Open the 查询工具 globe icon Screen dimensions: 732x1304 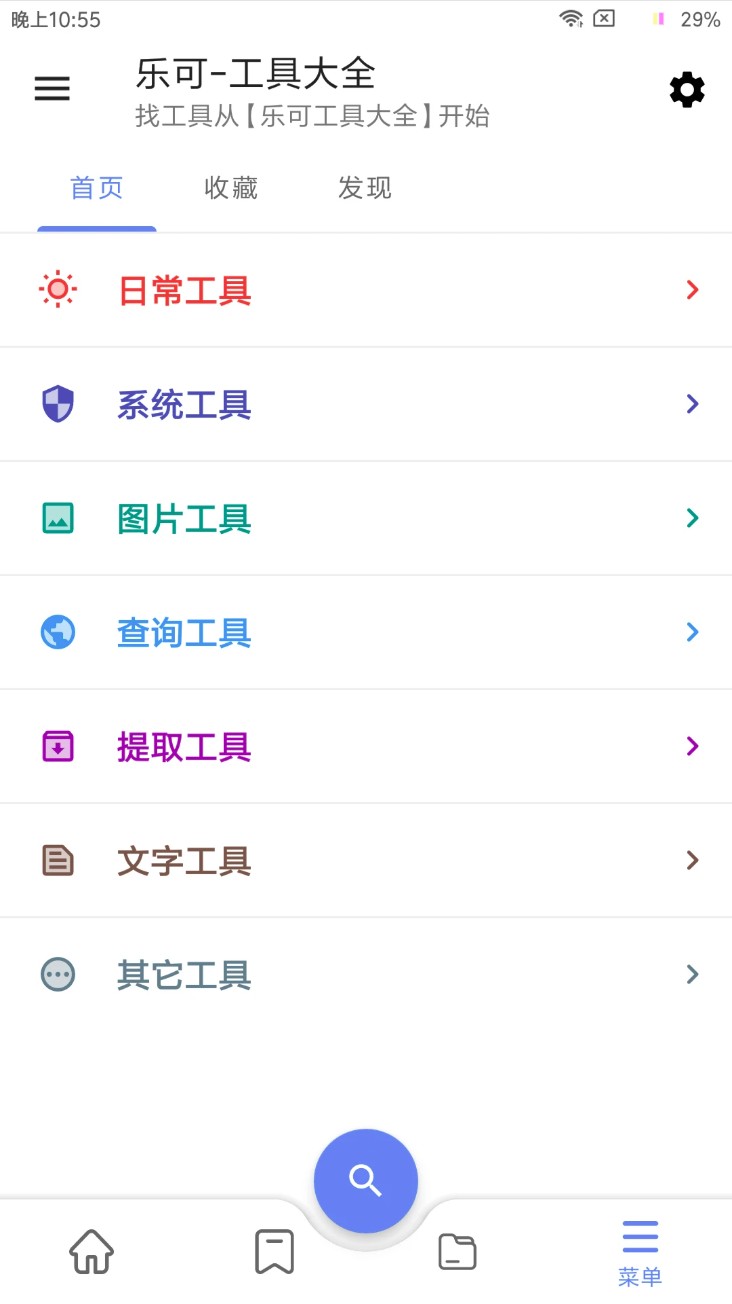[x=57, y=631]
